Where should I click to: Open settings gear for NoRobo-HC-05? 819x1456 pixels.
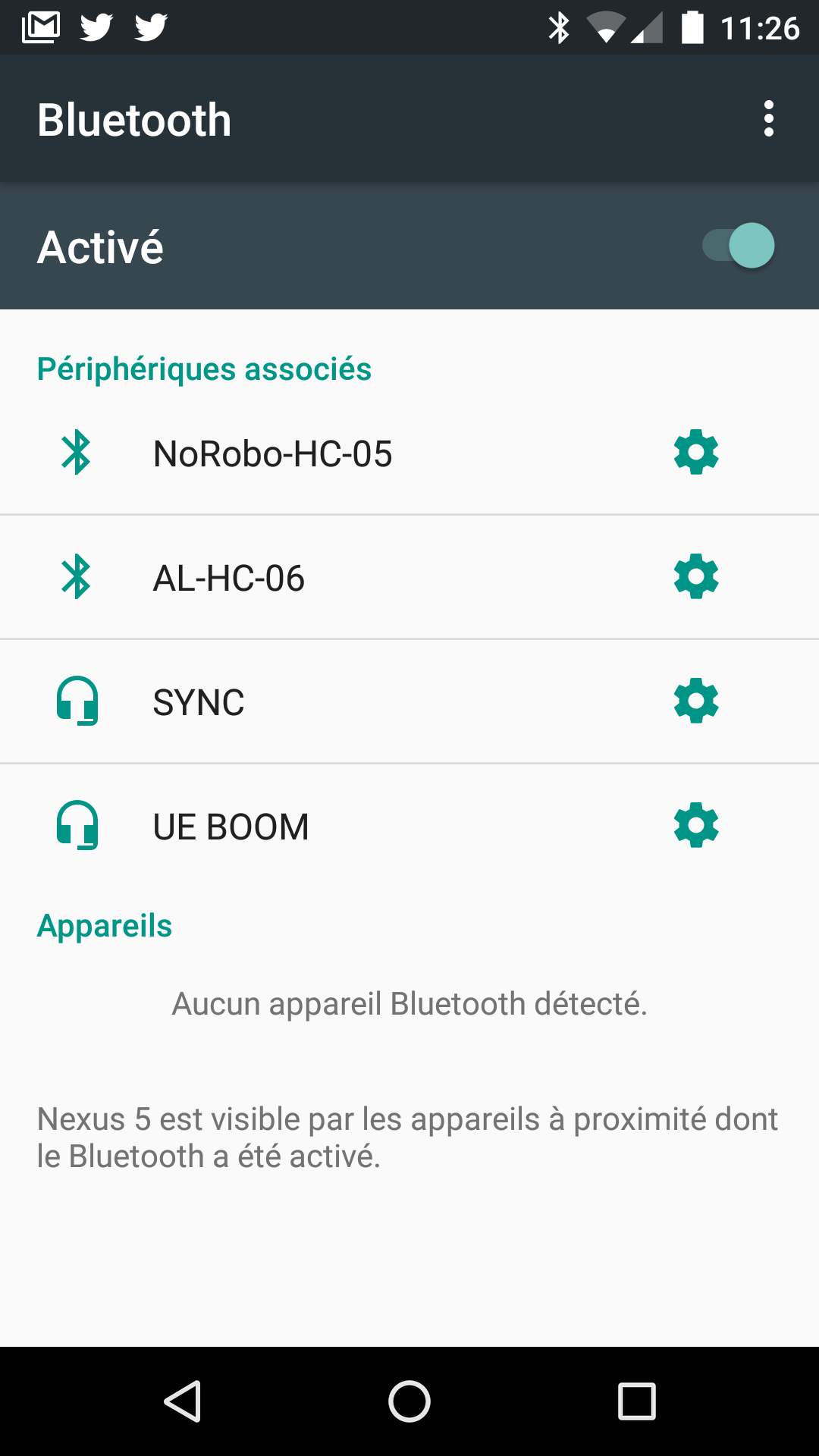[696, 453]
